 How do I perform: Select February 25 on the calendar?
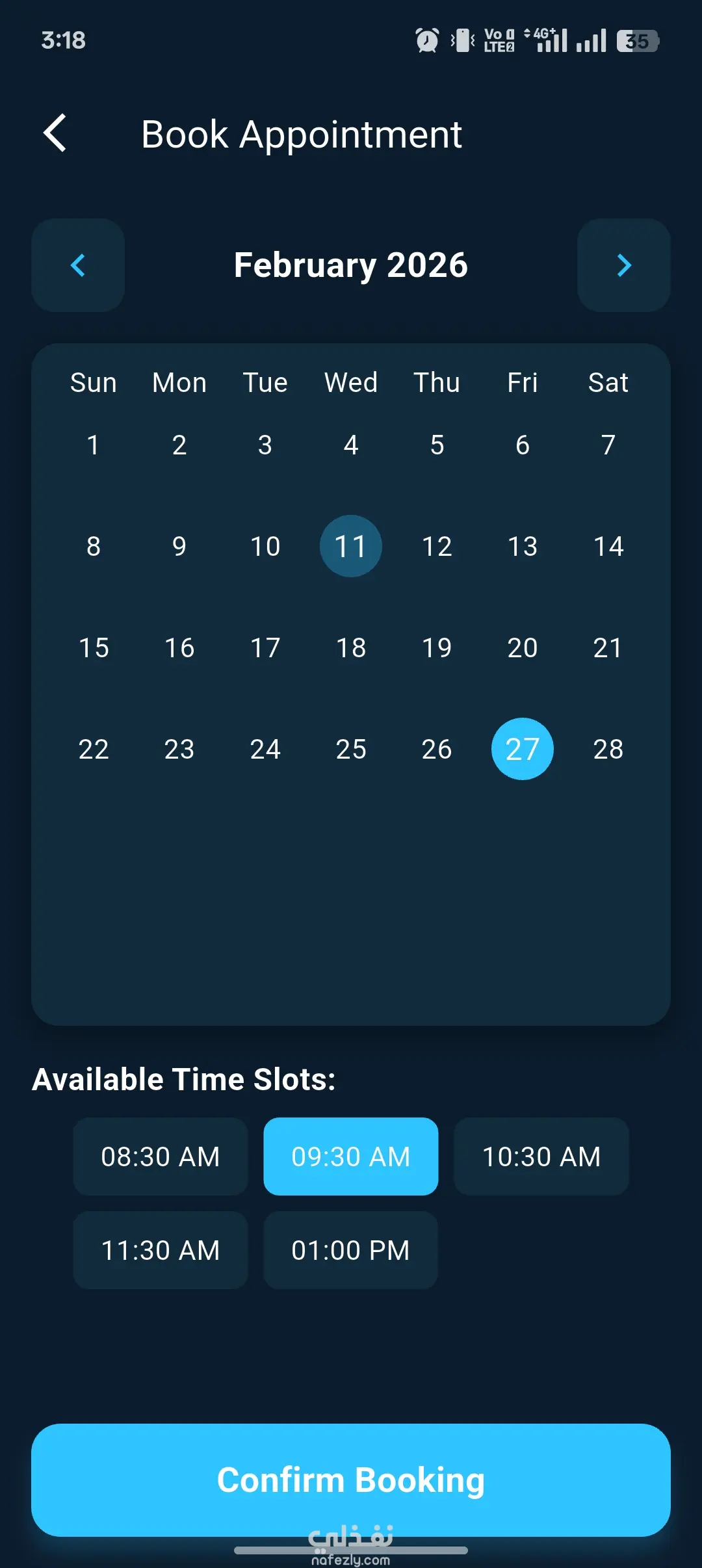coord(351,749)
